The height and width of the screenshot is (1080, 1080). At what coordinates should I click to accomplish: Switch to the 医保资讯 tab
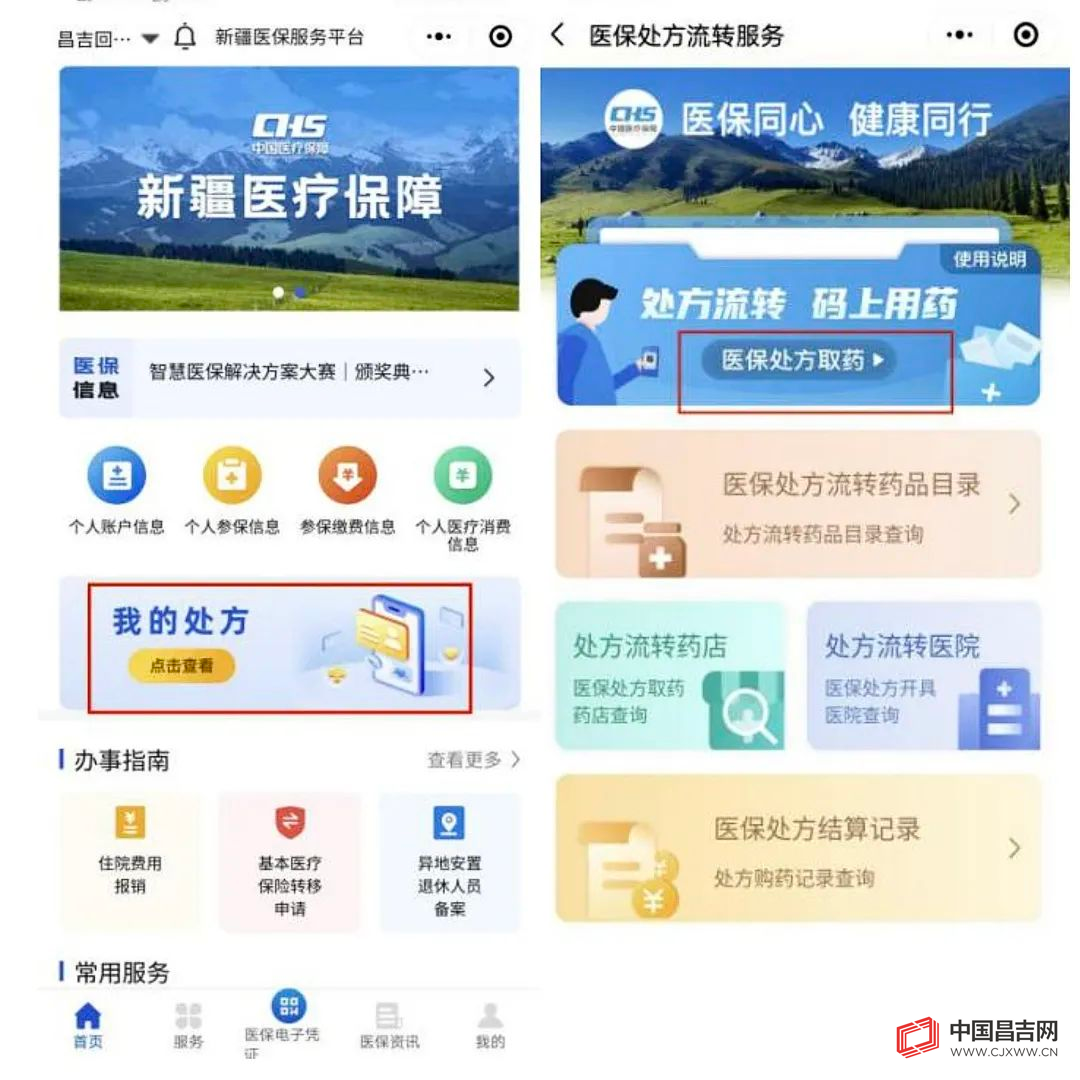tap(389, 1025)
